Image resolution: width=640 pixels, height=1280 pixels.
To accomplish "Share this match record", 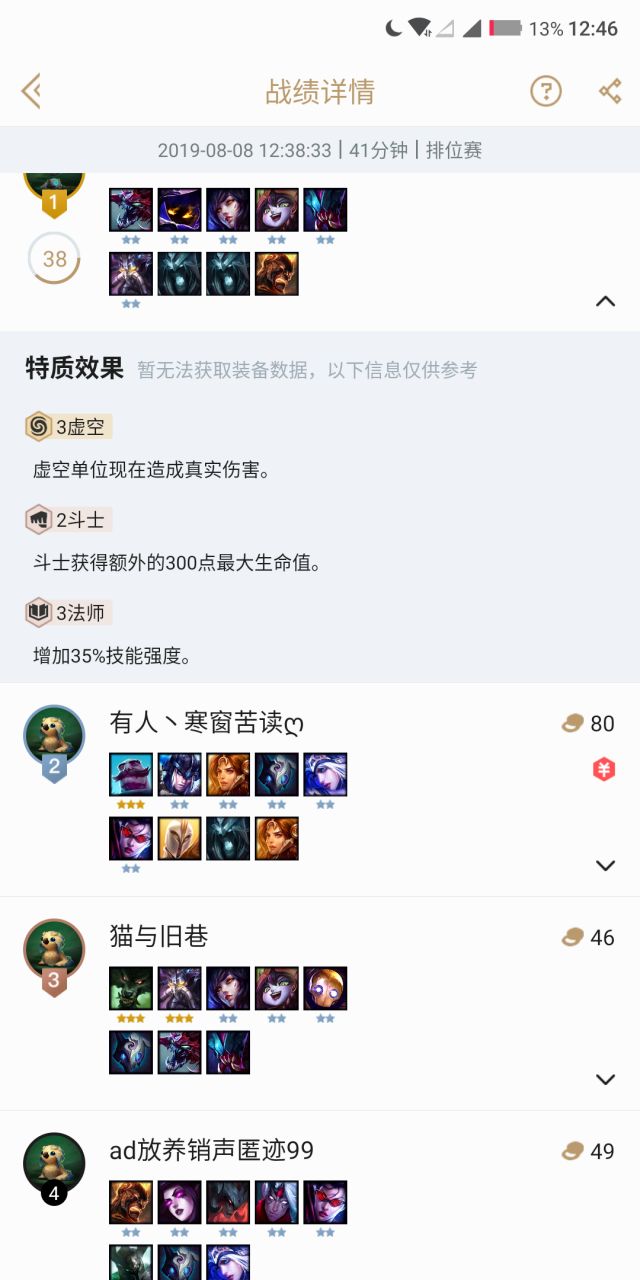I will coord(610,92).
